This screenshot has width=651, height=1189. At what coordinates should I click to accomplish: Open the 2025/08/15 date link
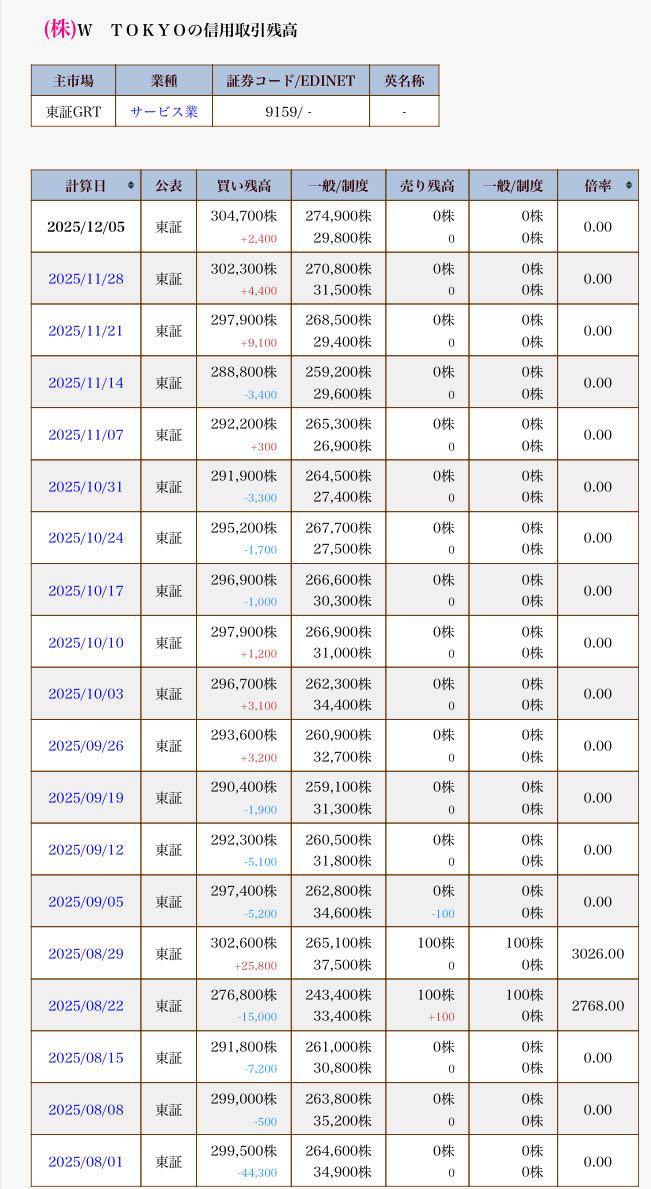pos(86,1058)
